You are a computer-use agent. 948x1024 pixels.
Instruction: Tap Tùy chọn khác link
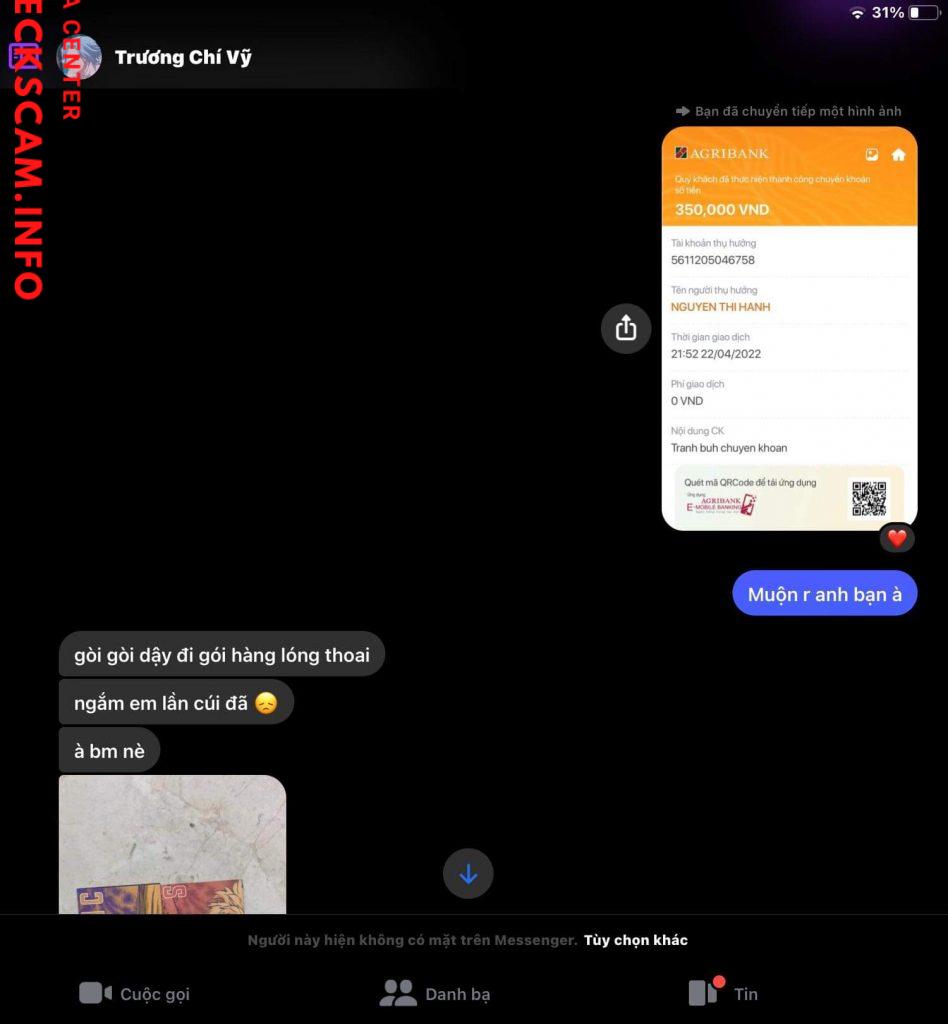pos(636,940)
